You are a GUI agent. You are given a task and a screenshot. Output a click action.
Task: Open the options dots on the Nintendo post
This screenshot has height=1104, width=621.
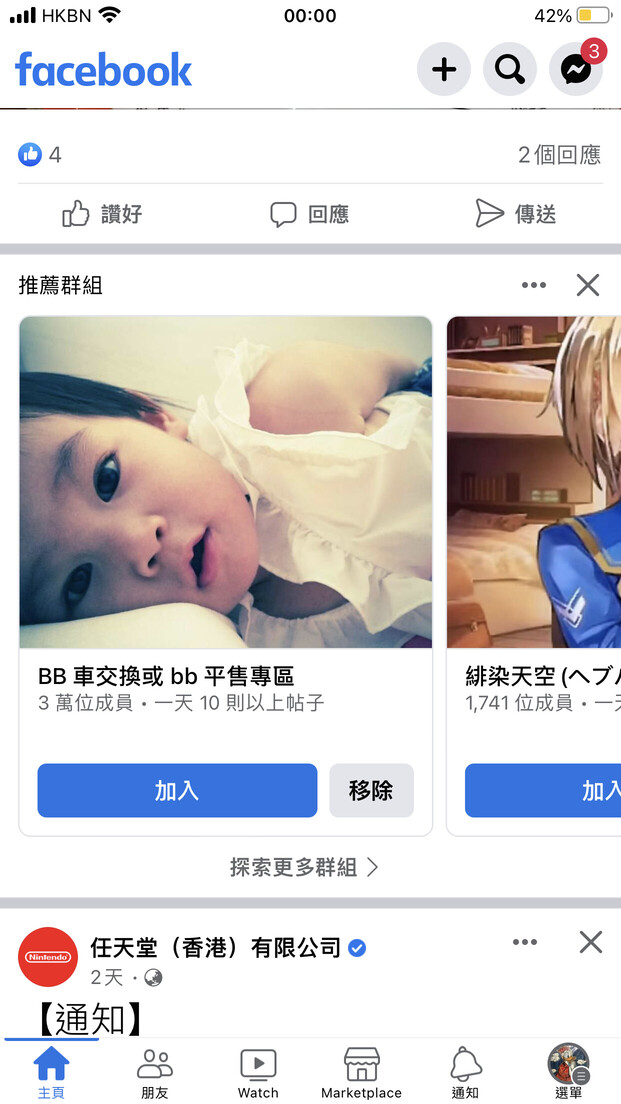point(525,942)
